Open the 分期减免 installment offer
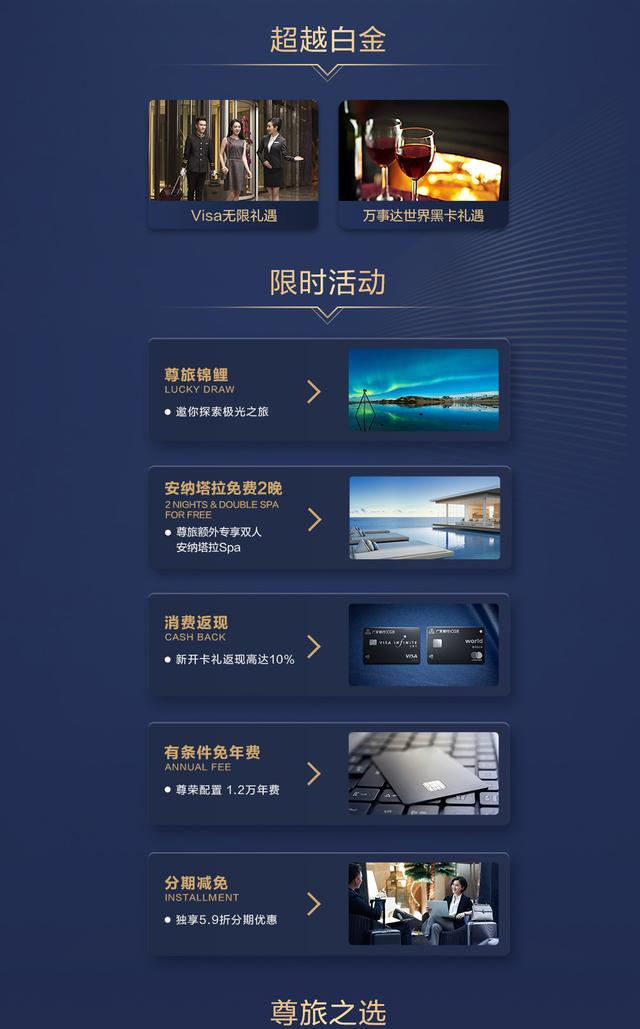Screen dimensions: 640x1029 329,903
